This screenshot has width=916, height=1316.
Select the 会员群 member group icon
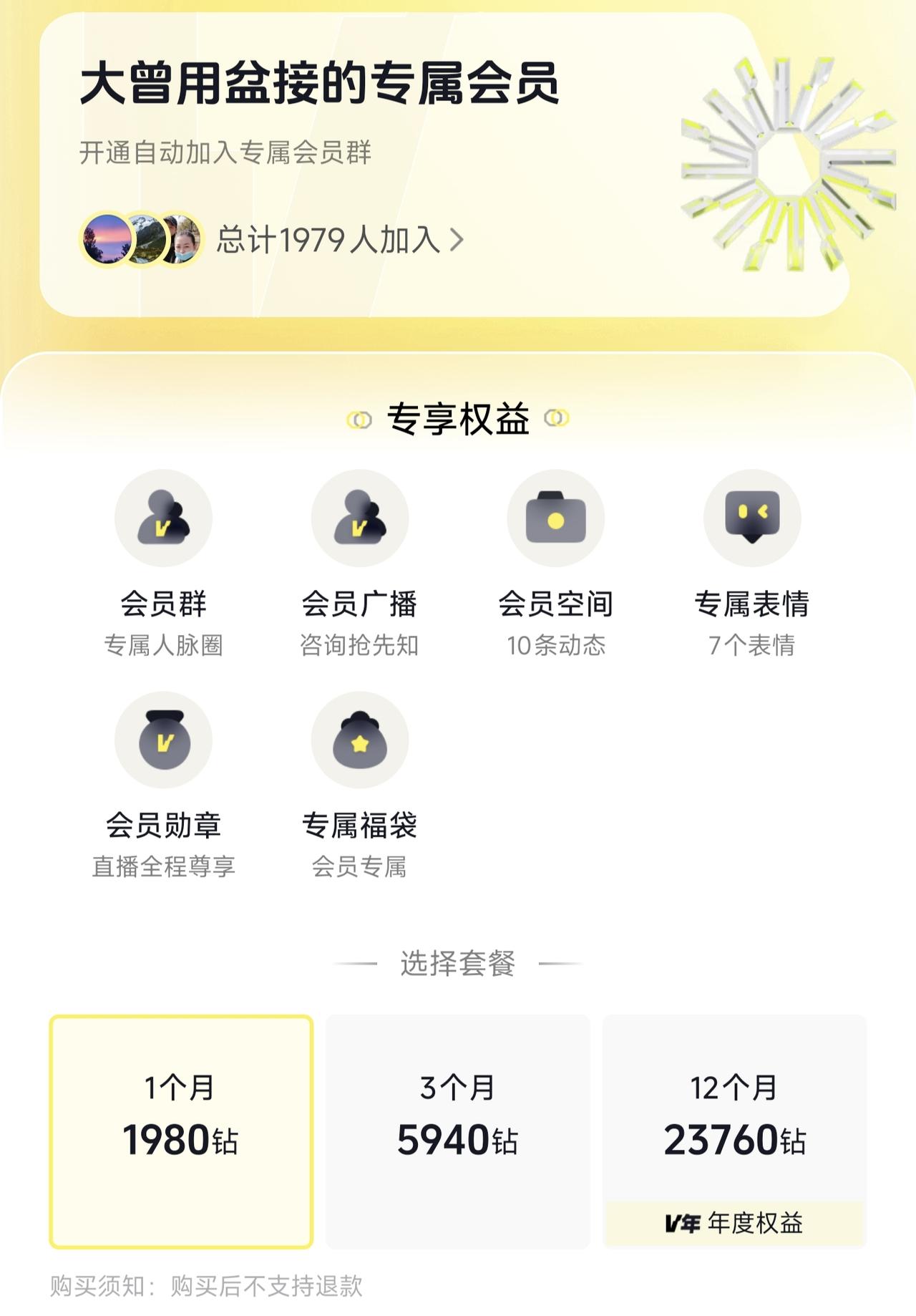163,519
